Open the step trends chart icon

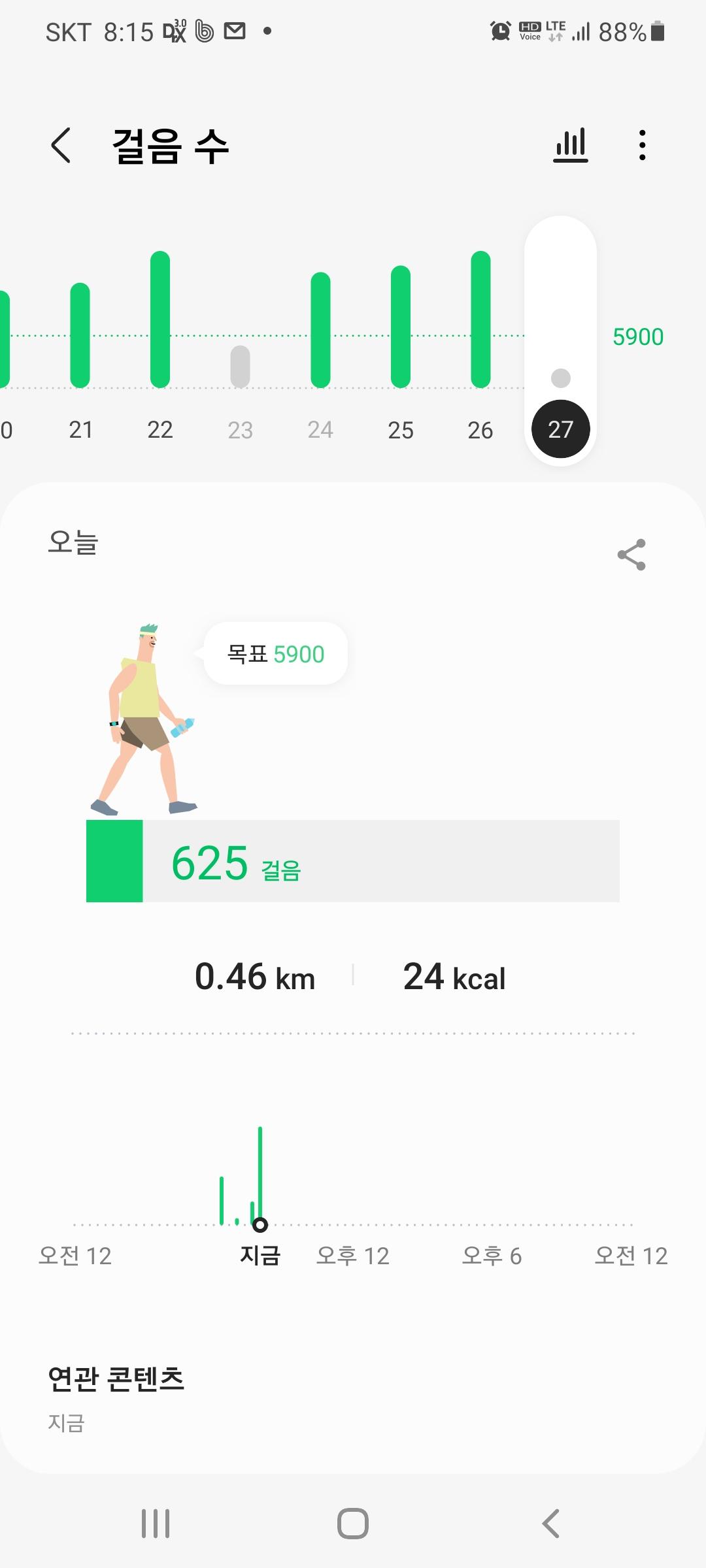click(x=571, y=145)
